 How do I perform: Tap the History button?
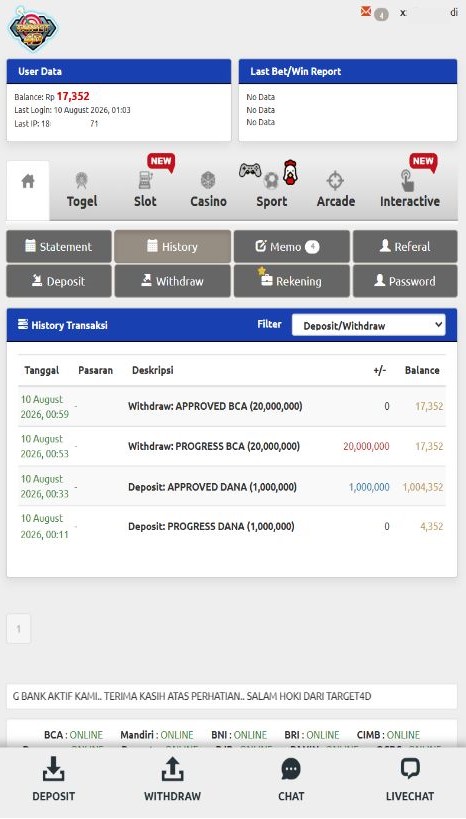(x=172, y=247)
